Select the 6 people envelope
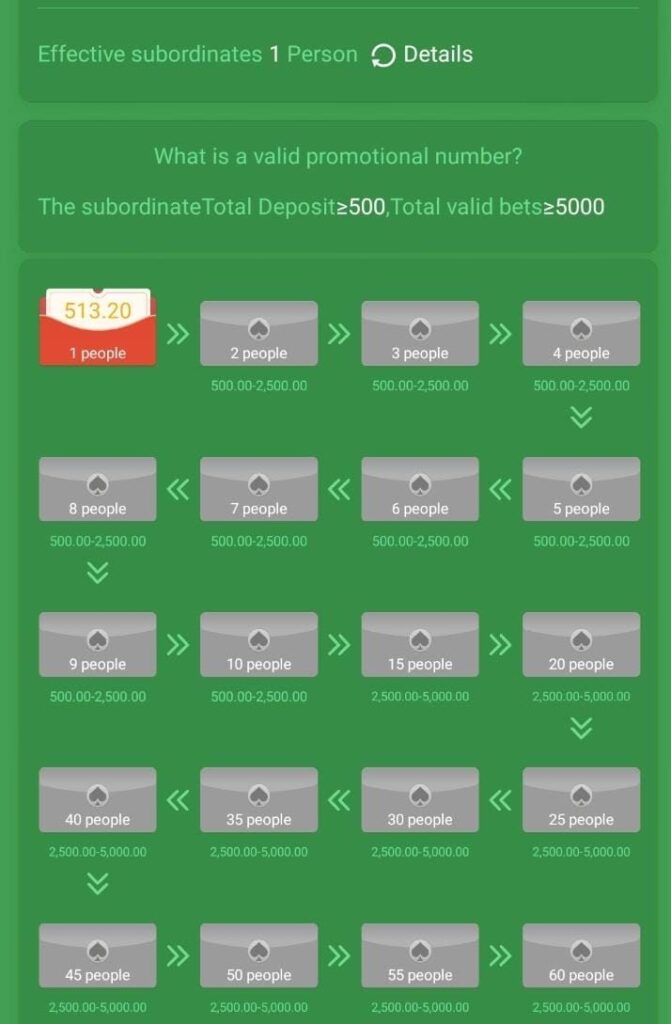 coord(419,489)
